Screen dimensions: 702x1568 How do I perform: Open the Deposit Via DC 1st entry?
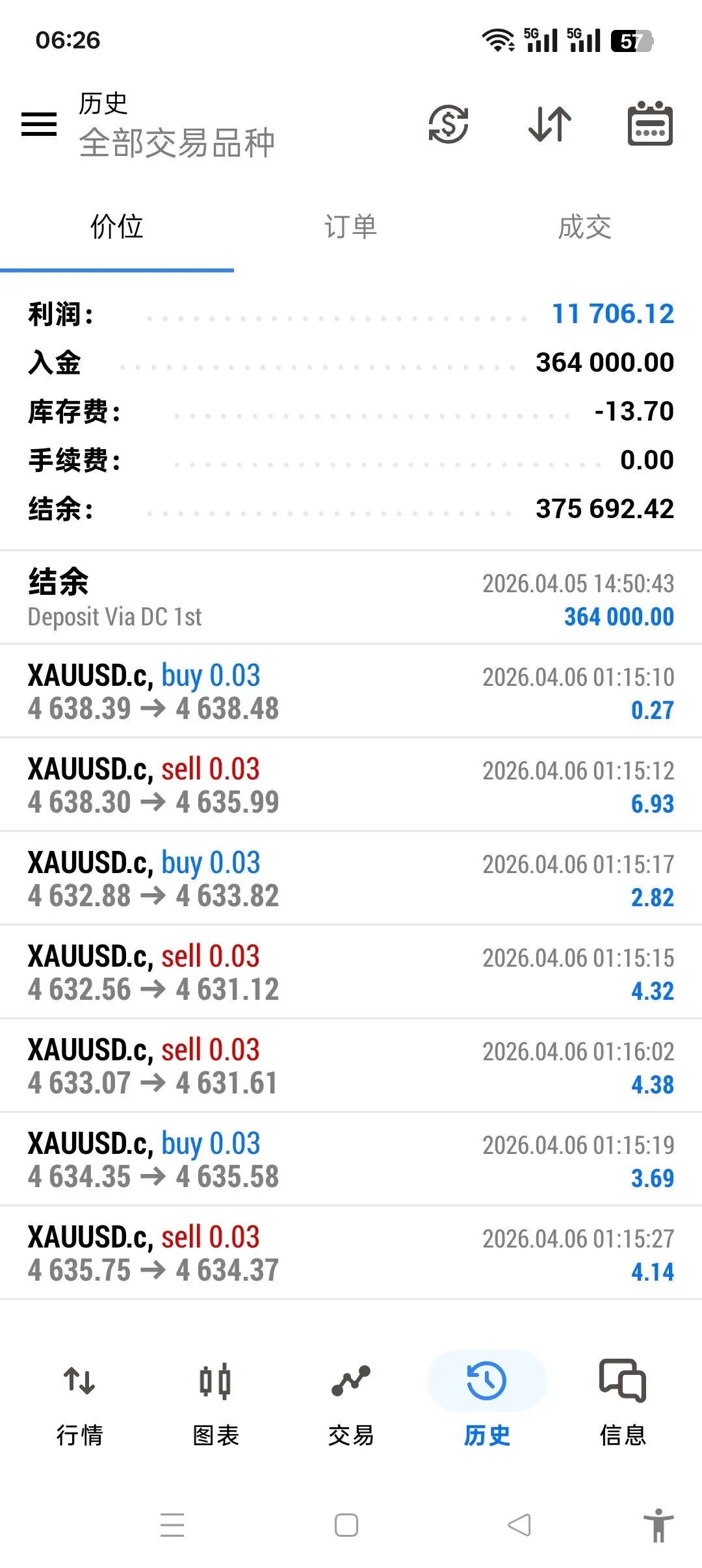click(351, 598)
